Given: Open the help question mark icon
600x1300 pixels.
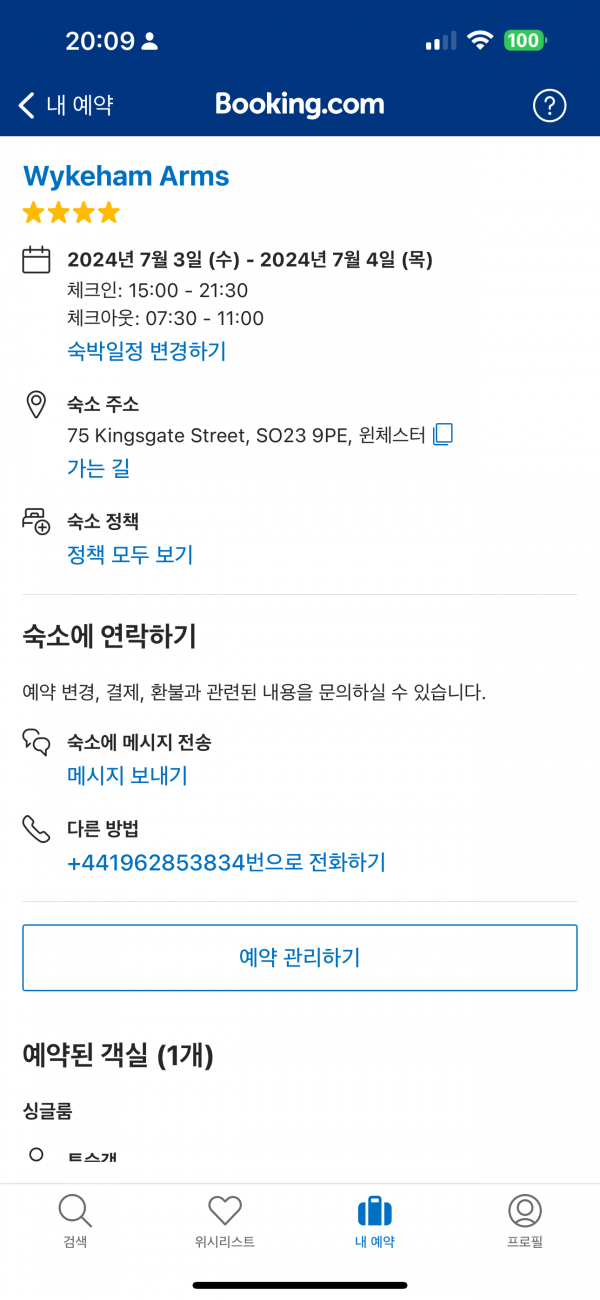Looking at the screenshot, I should (x=549, y=105).
